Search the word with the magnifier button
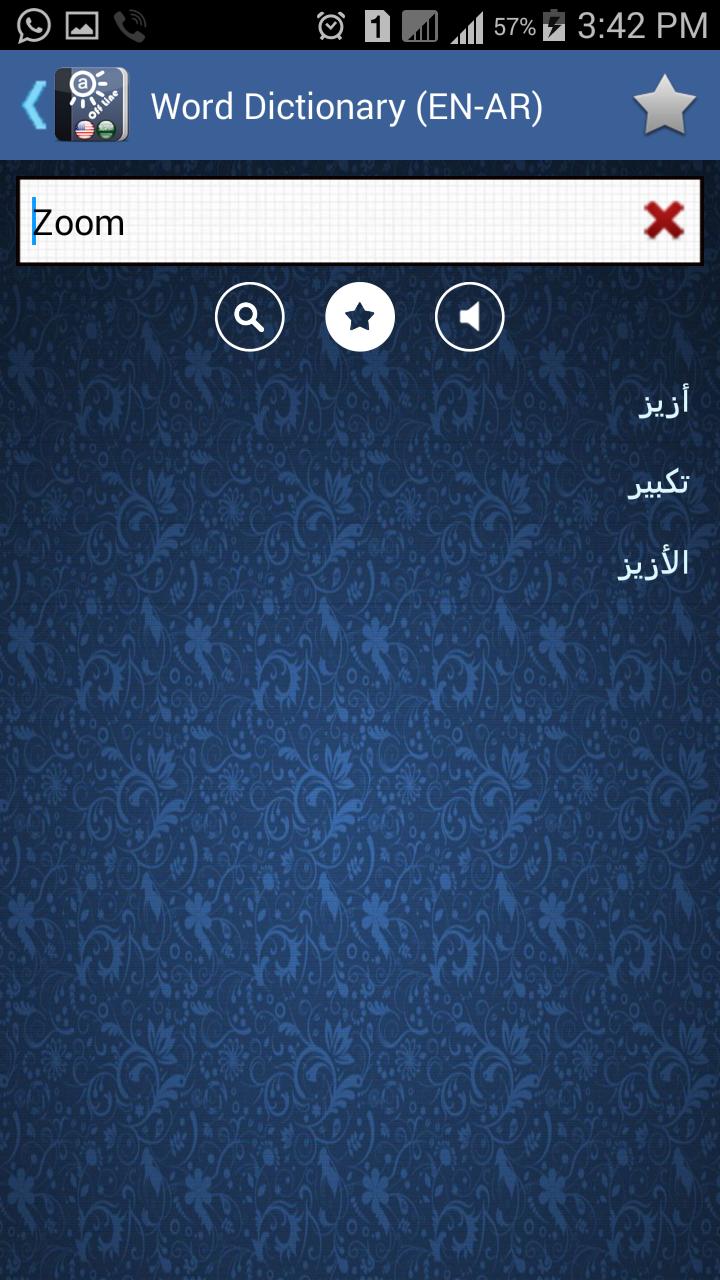The image size is (720, 1280). (250, 318)
